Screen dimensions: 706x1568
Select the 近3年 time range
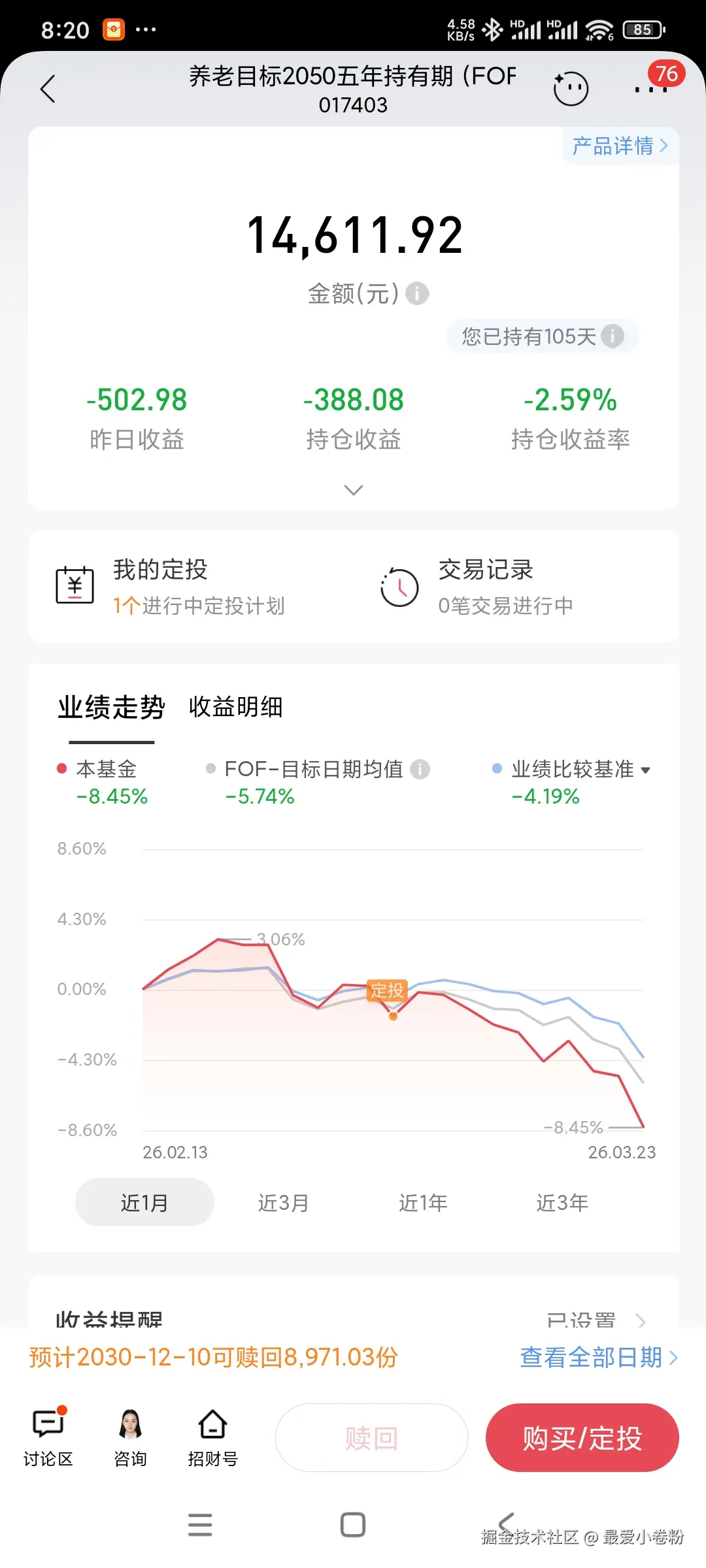point(562,1202)
